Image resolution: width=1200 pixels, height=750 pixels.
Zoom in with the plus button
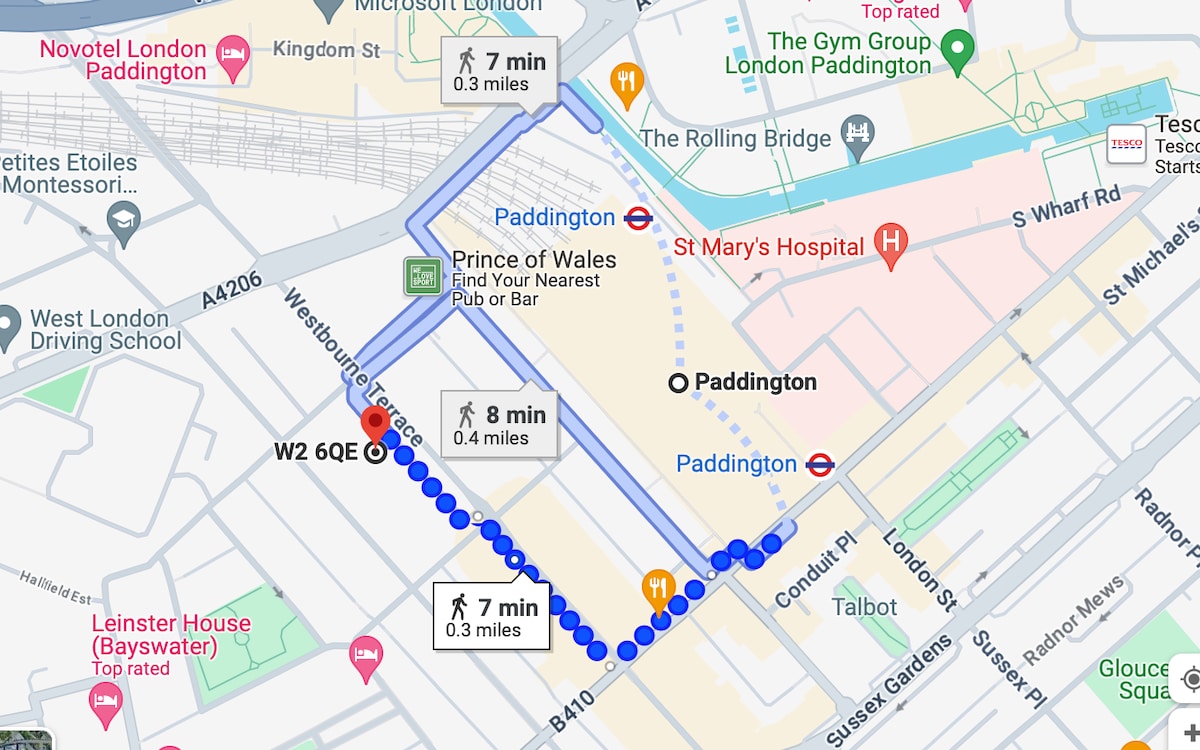1190,734
